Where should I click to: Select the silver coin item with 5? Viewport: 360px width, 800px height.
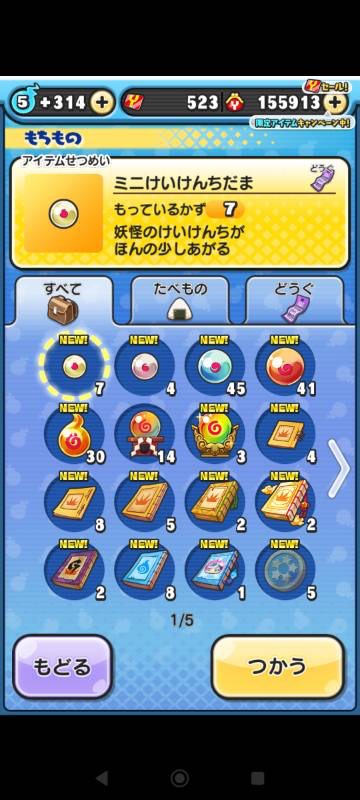click(x=285, y=570)
